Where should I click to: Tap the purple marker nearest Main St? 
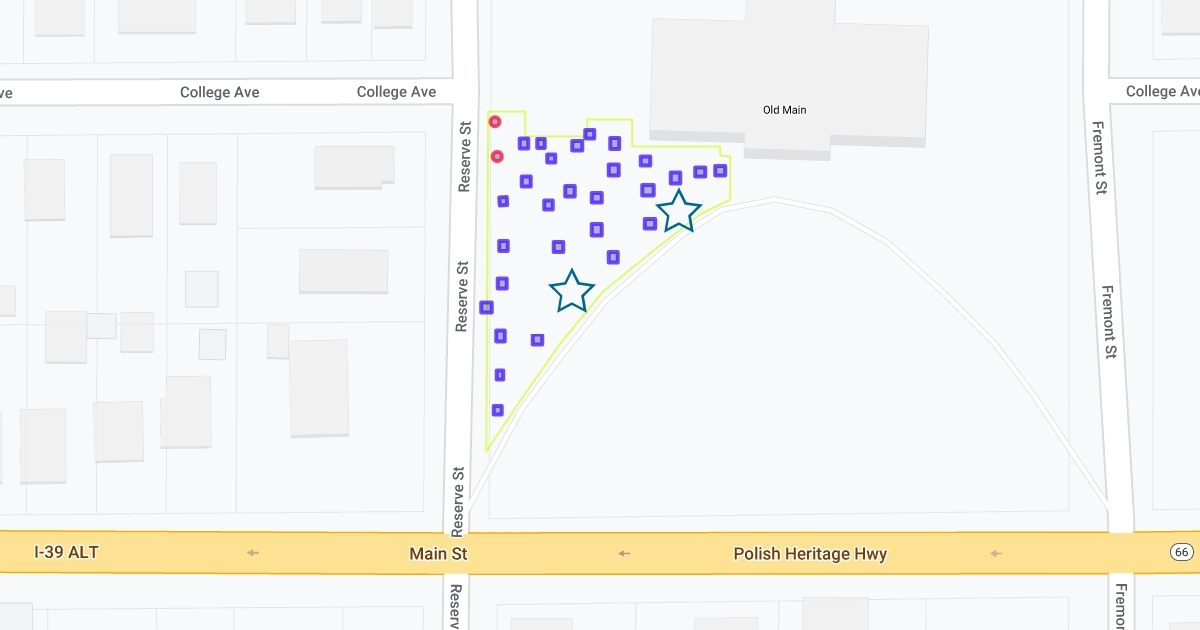(497, 410)
